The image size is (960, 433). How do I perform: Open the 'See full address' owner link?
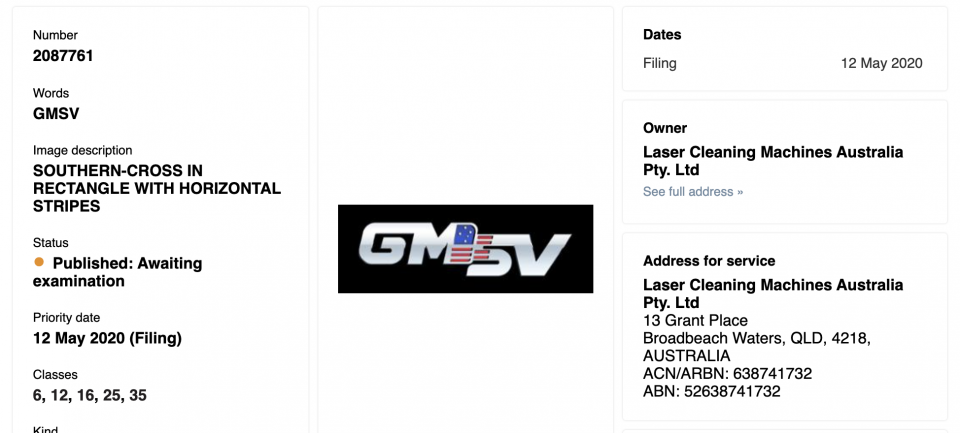click(692, 191)
